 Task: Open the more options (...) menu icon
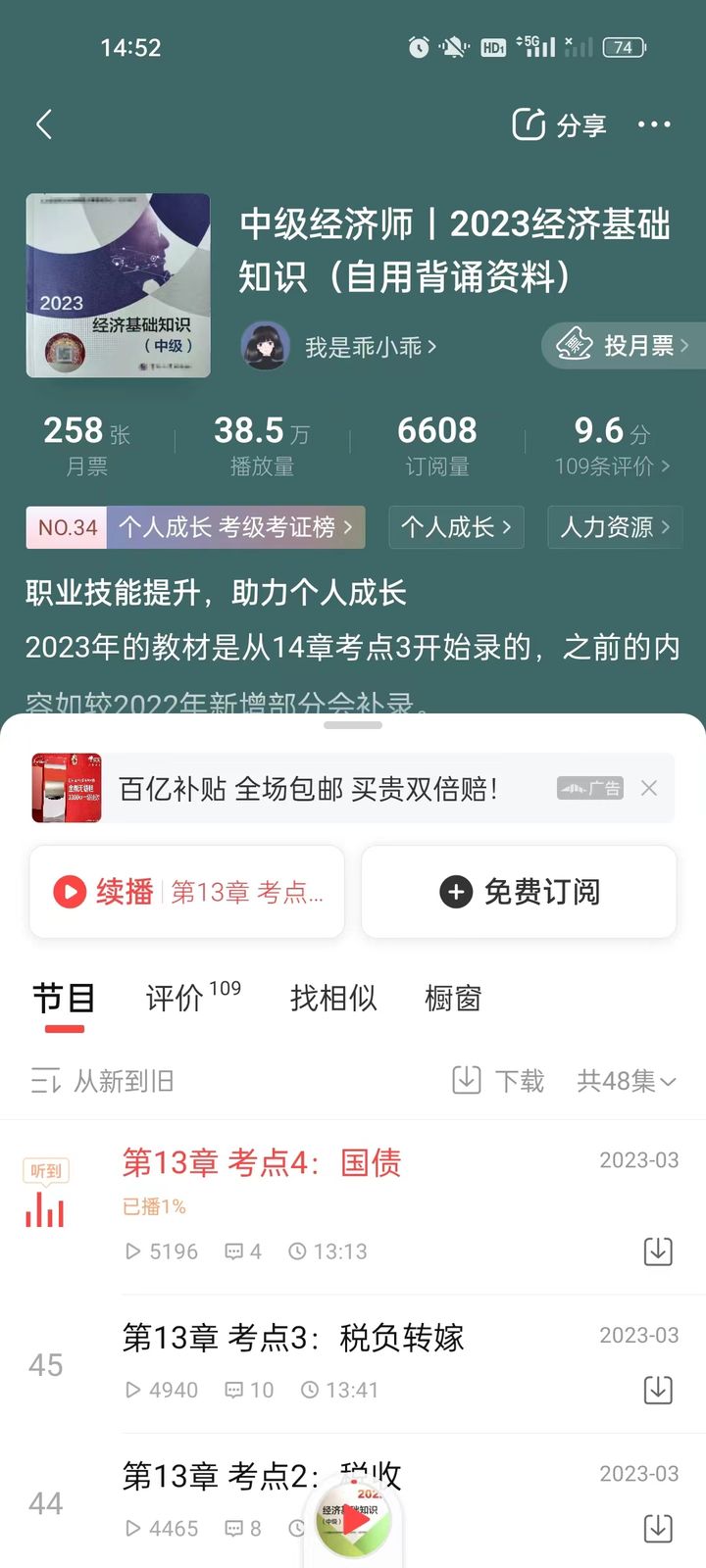click(x=654, y=124)
